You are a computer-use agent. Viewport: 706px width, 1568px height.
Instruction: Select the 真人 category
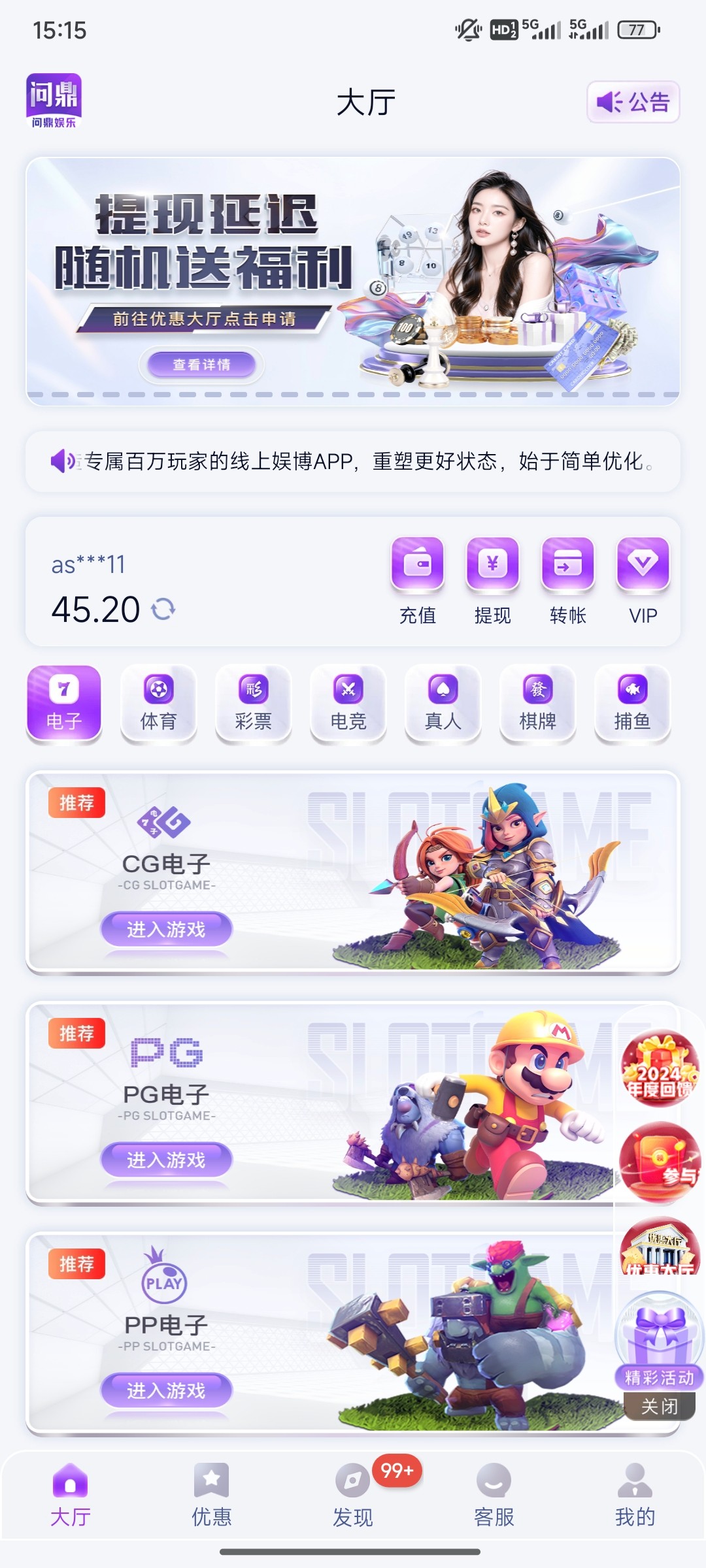pyautogui.click(x=443, y=704)
